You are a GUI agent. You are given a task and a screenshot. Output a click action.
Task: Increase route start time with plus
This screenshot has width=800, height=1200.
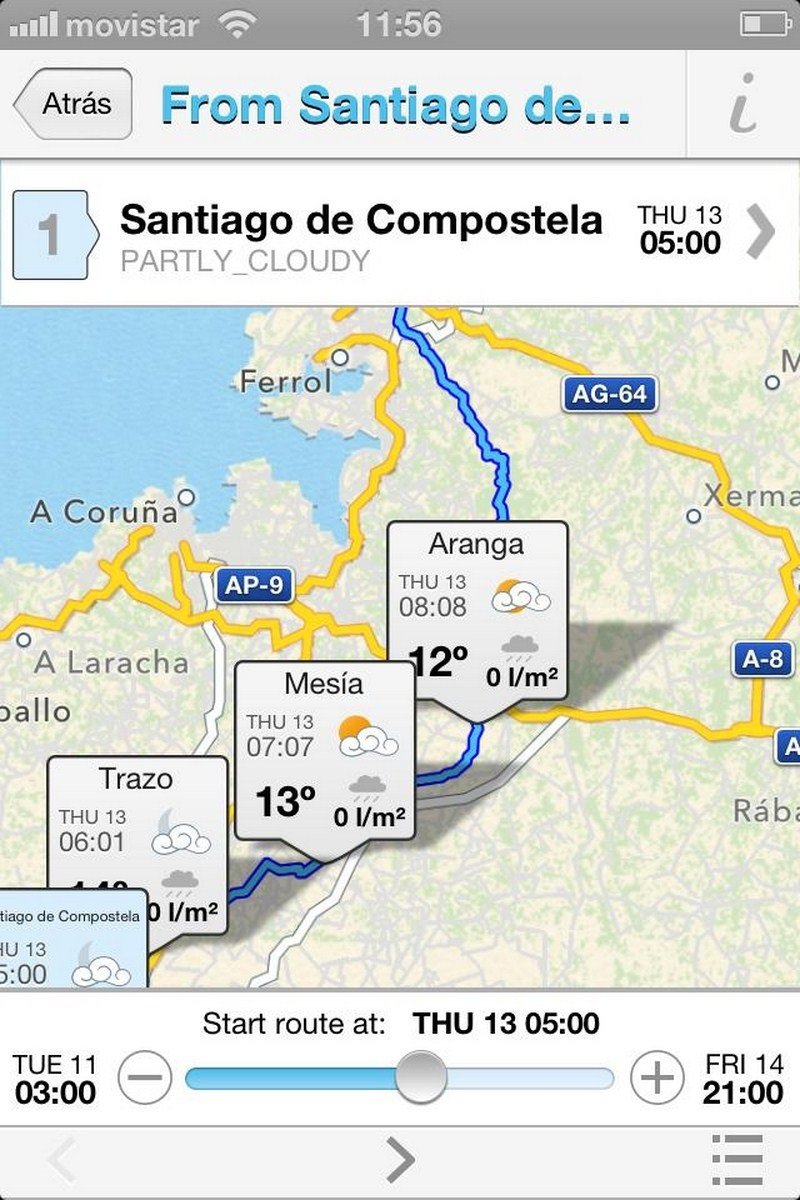click(x=657, y=1079)
